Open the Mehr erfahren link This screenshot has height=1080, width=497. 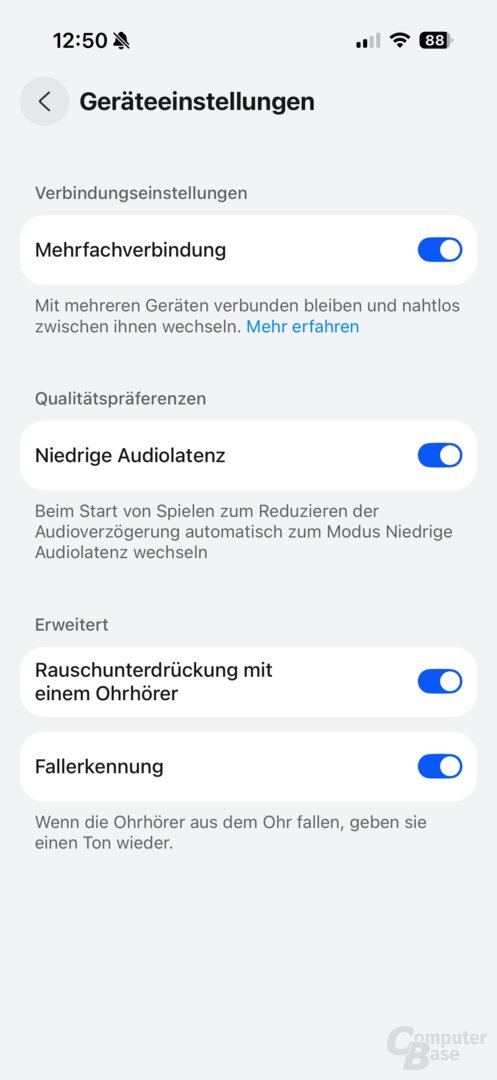click(302, 326)
